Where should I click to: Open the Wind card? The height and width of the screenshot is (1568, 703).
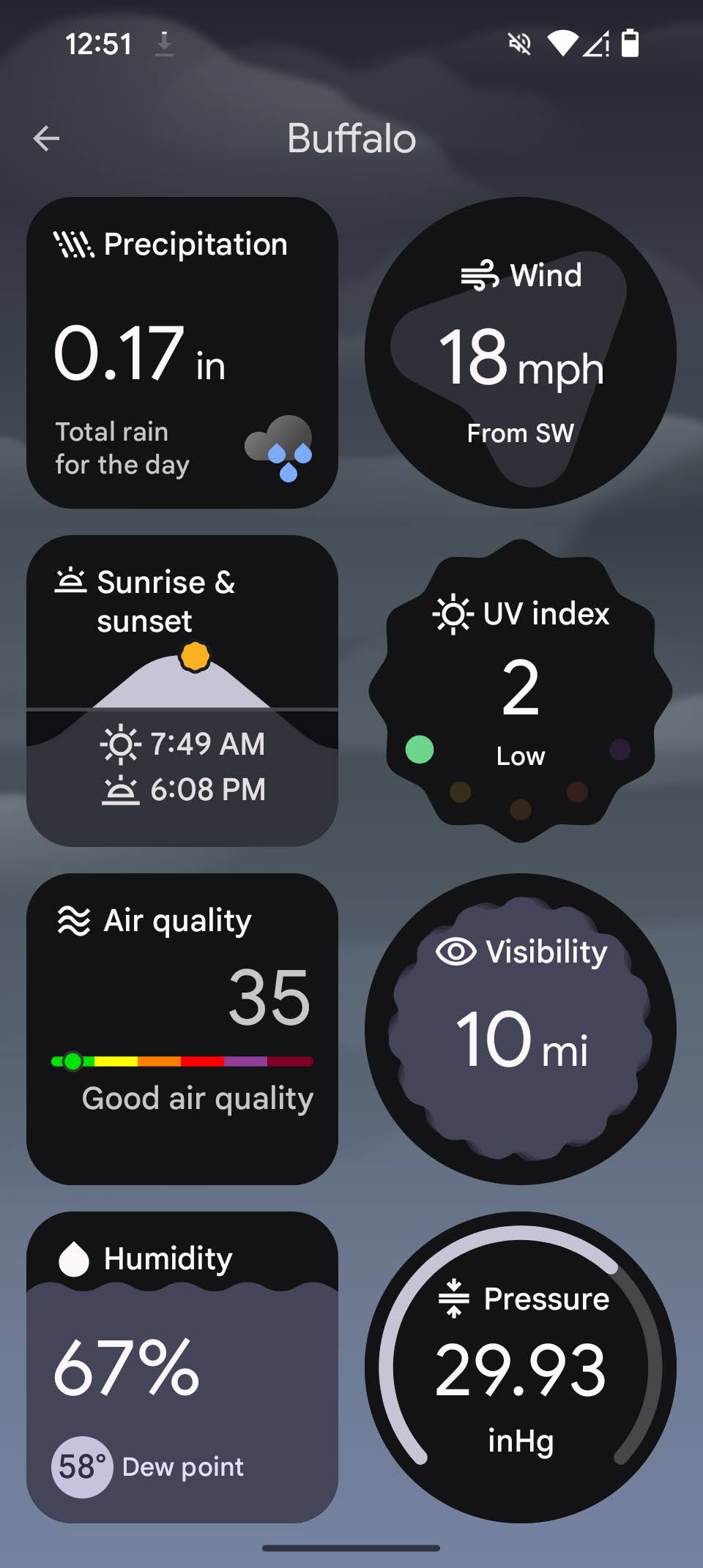[x=520, y=352]
